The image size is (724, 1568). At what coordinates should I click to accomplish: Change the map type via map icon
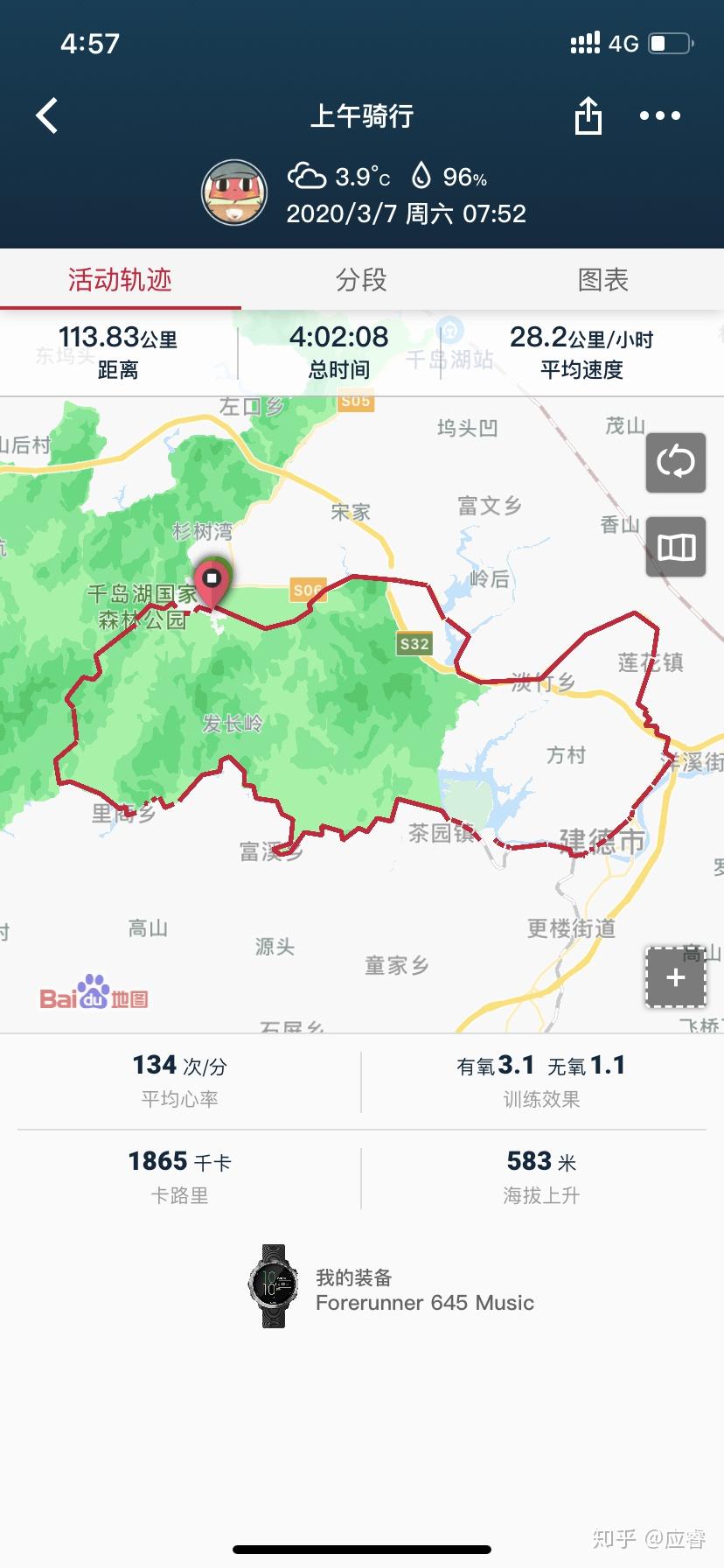click(x=676, y=547)
